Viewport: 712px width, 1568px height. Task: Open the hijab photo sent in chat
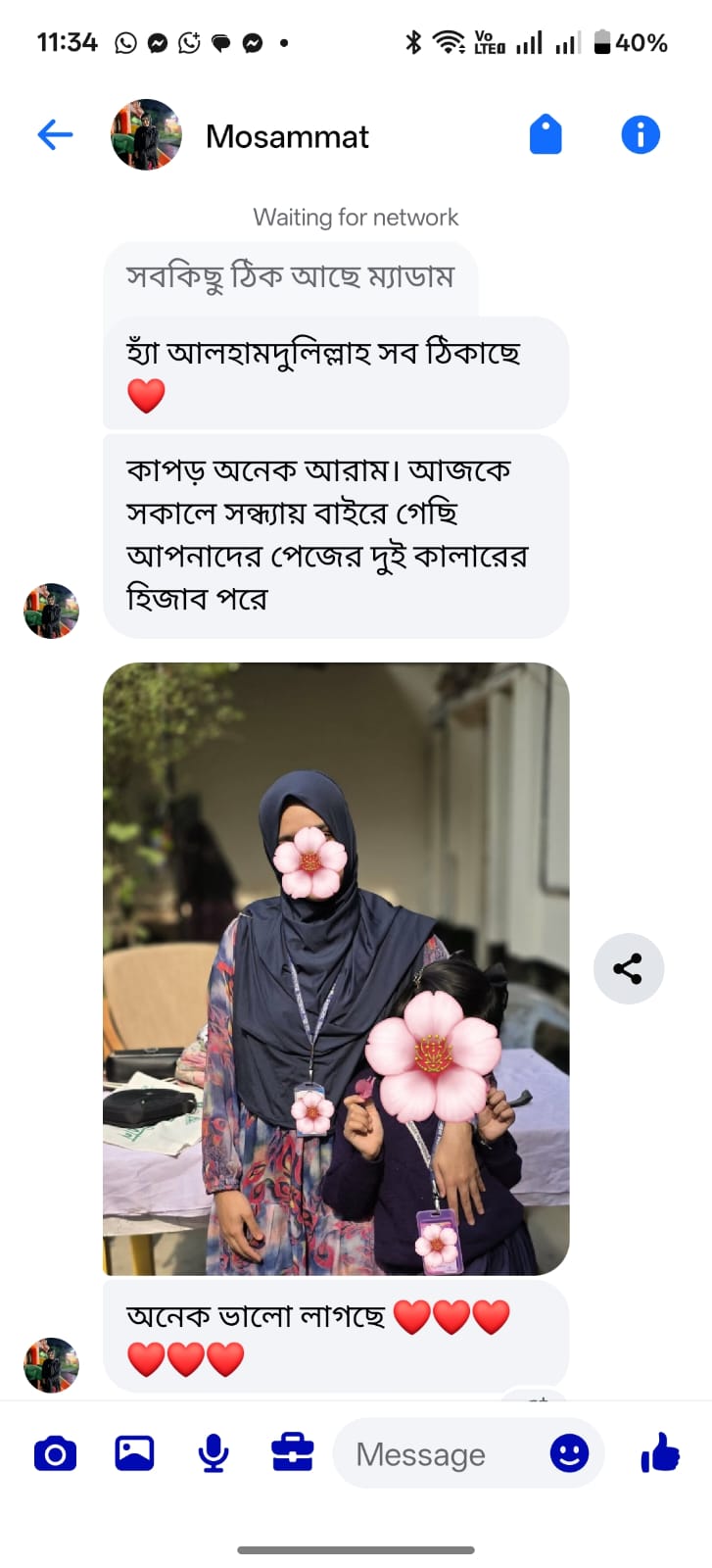(x=336, y=968)
